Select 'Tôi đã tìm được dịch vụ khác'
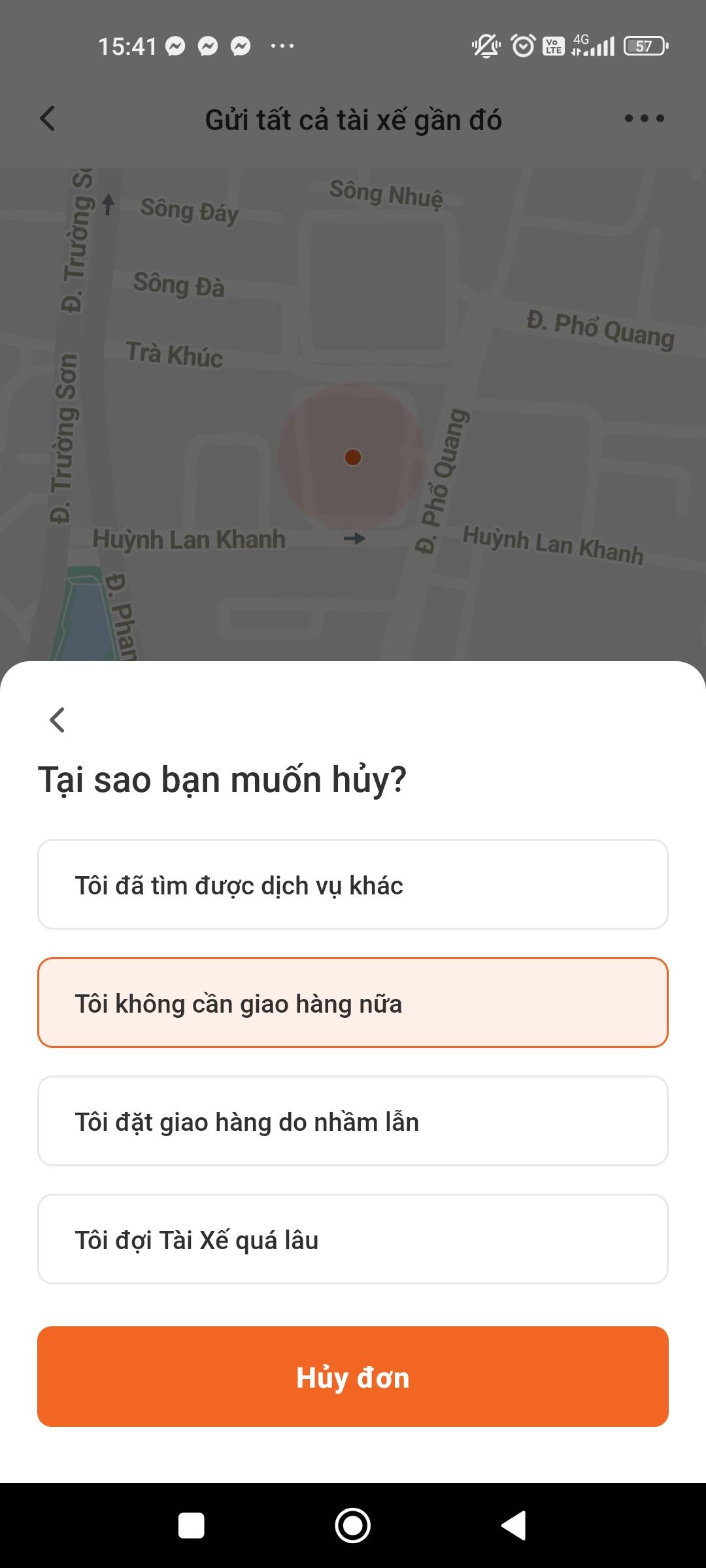 [x=353, y=885]
